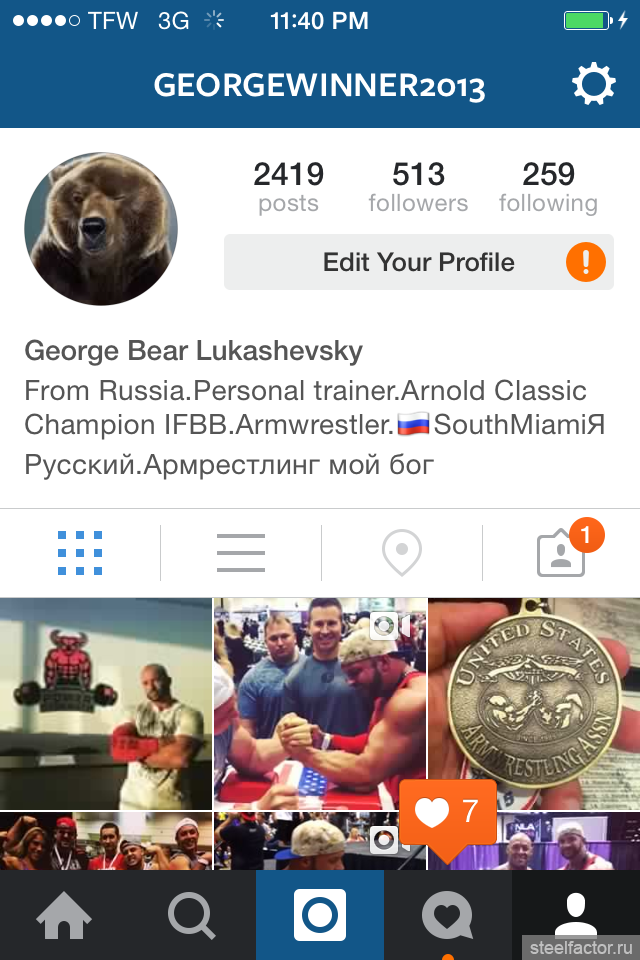Open the camera tab
Screen dimensions: 640x960
[x=320, y=915]
